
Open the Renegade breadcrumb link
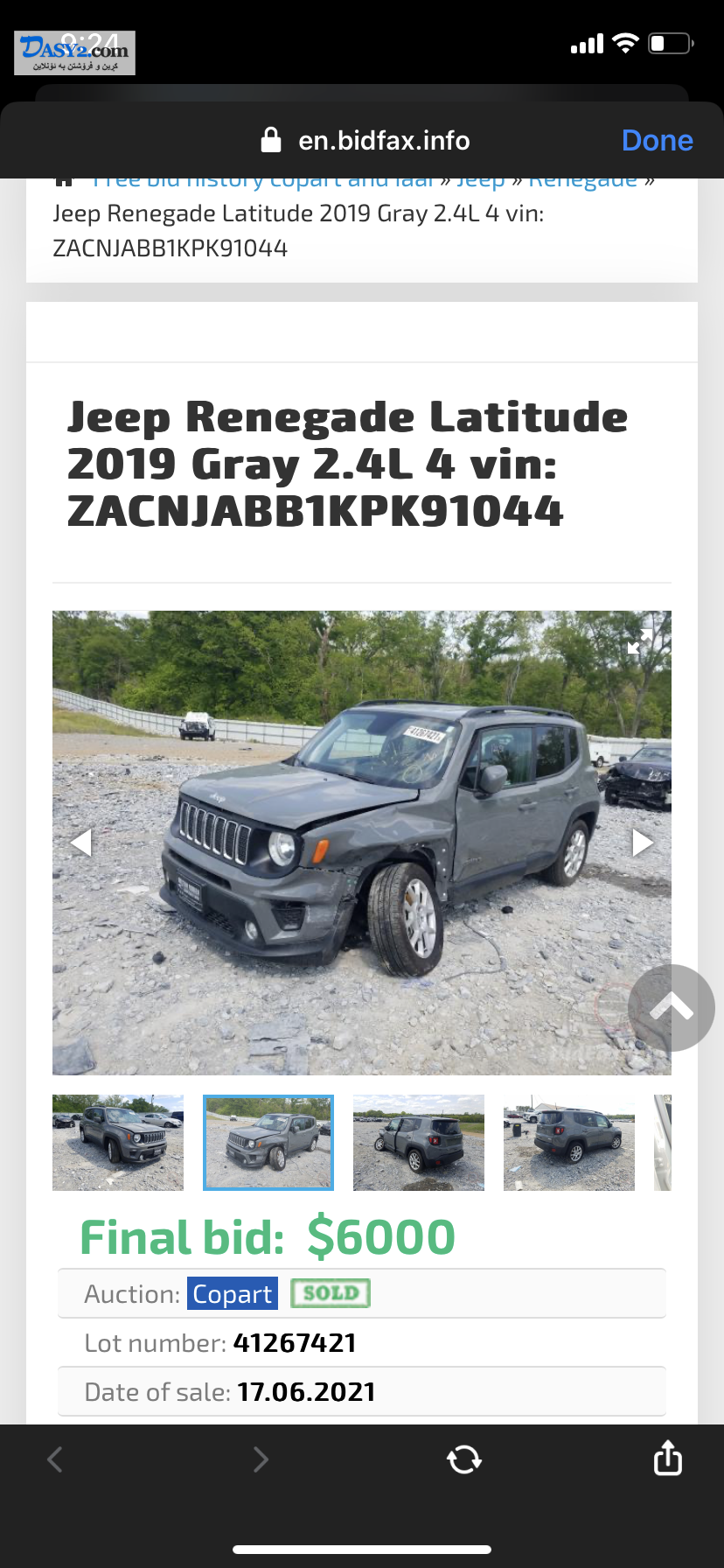582,181
